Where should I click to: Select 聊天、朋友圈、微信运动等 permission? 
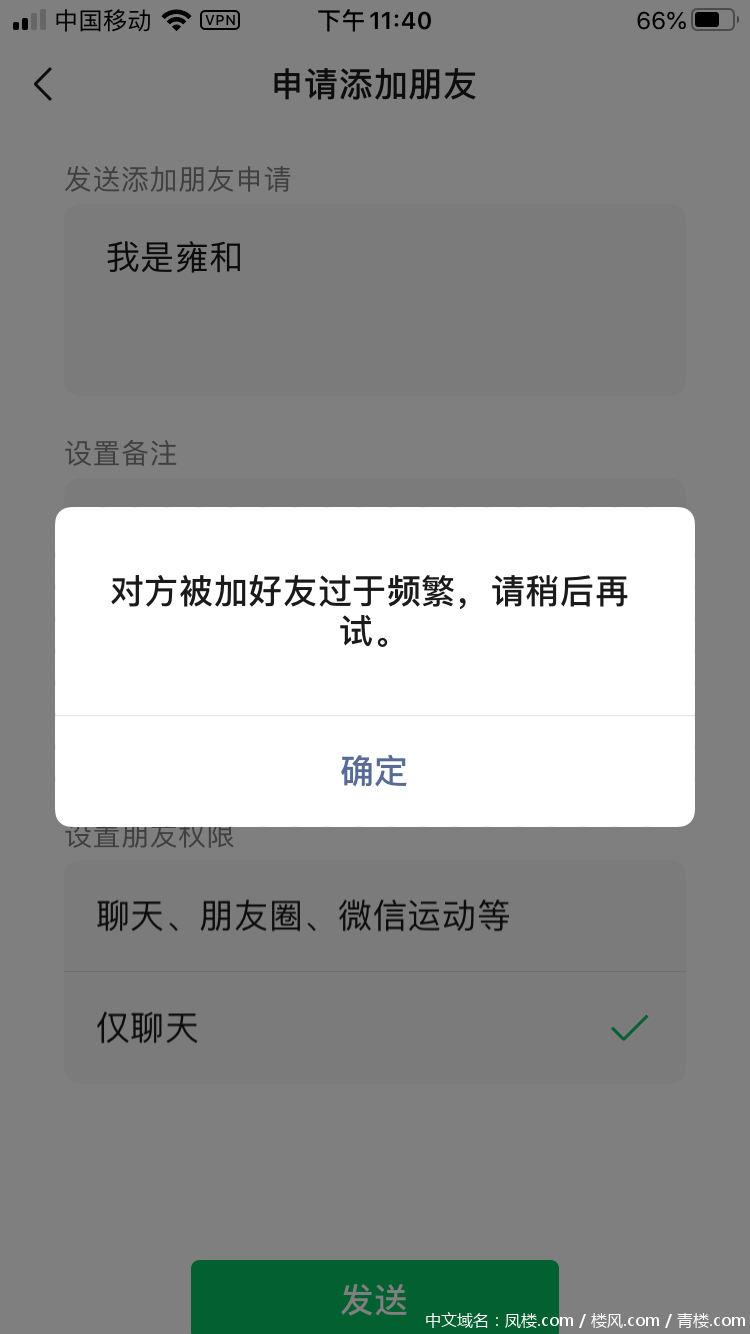tap(374, 916)
